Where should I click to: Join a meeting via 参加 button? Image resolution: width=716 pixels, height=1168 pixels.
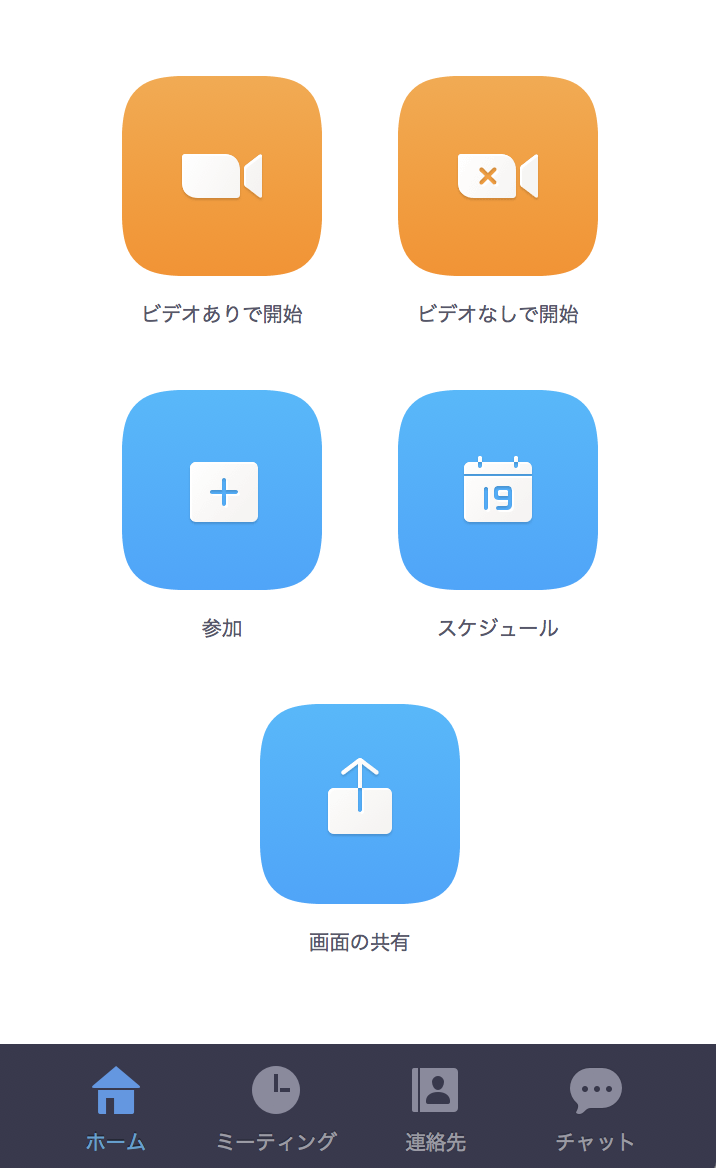[x=222, y=490]
